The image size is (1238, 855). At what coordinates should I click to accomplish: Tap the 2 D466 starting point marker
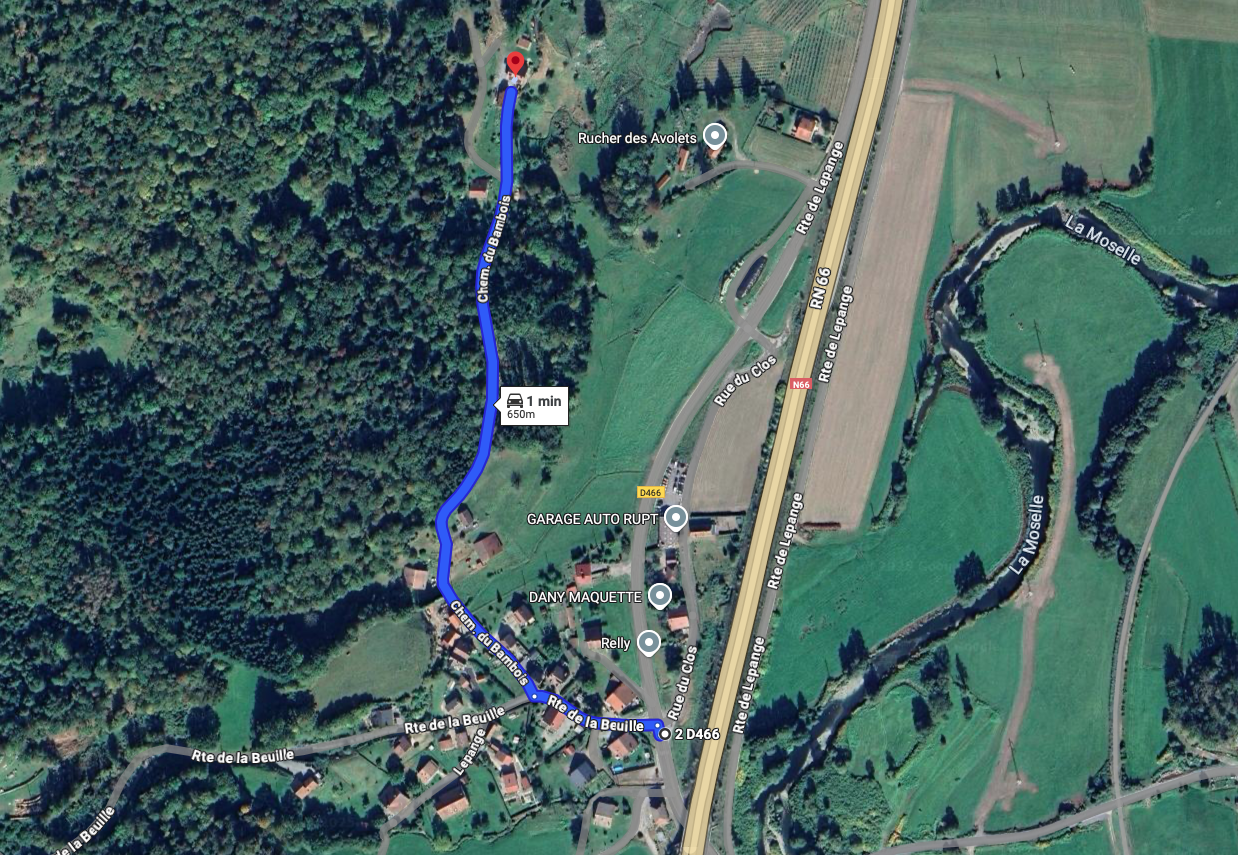pos(666,735)
